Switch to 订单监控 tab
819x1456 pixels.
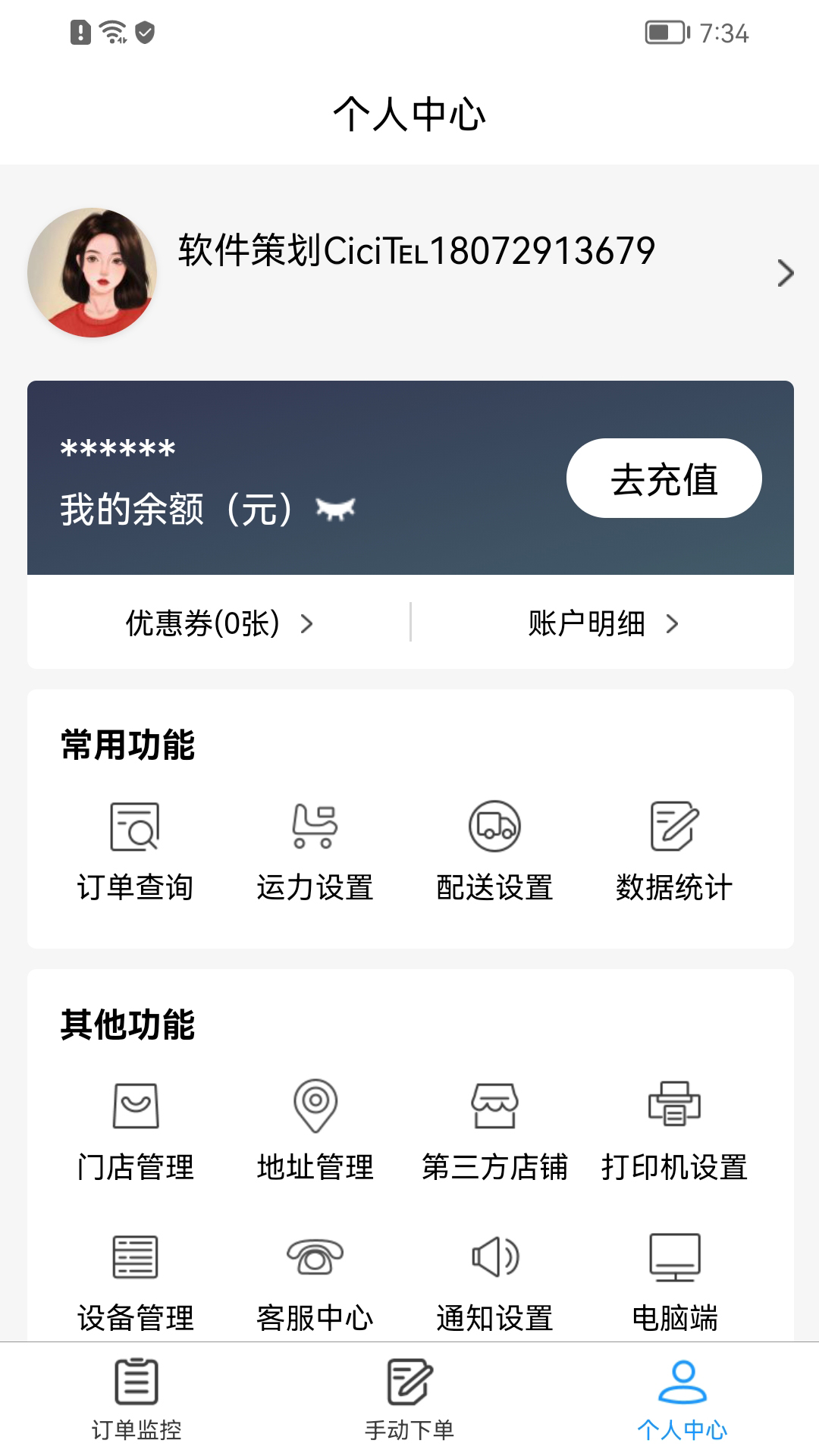pos(136,1407)
